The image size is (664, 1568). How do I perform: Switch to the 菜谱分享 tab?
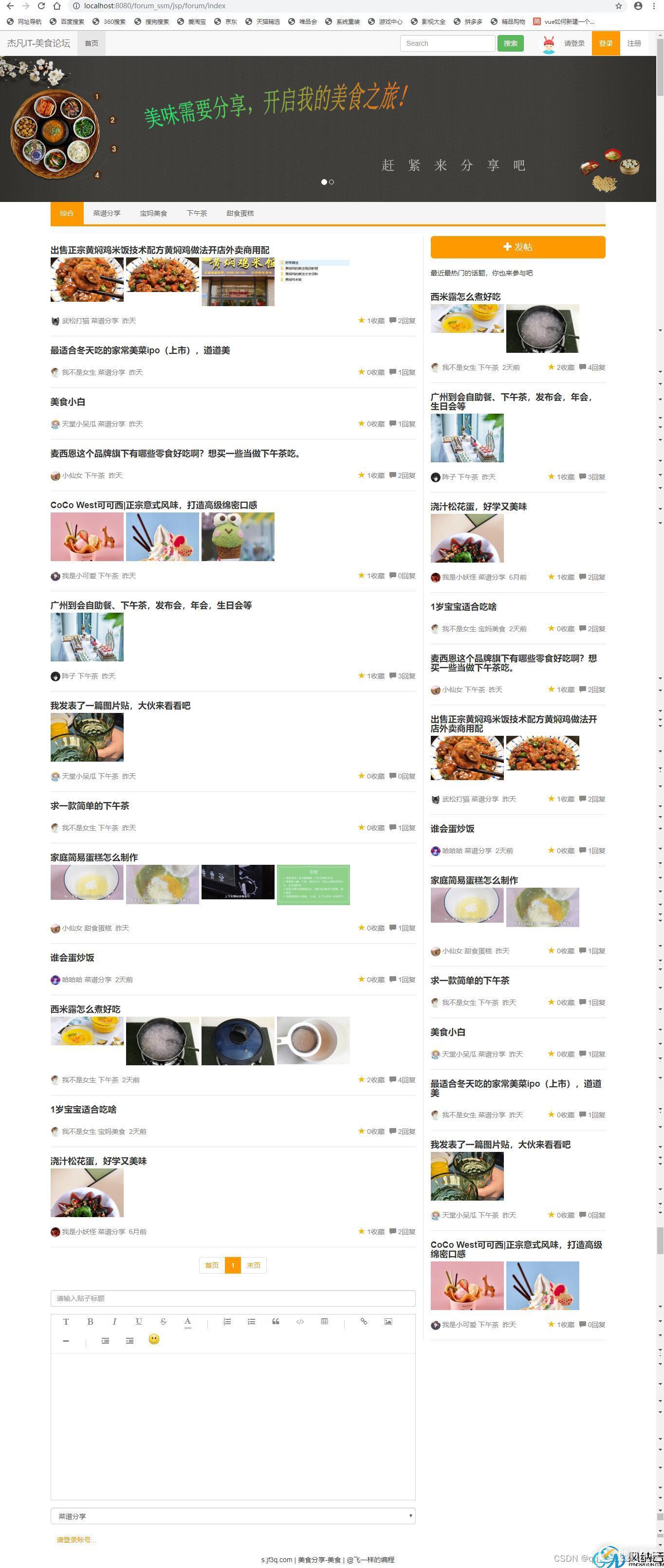coord(107,213)
